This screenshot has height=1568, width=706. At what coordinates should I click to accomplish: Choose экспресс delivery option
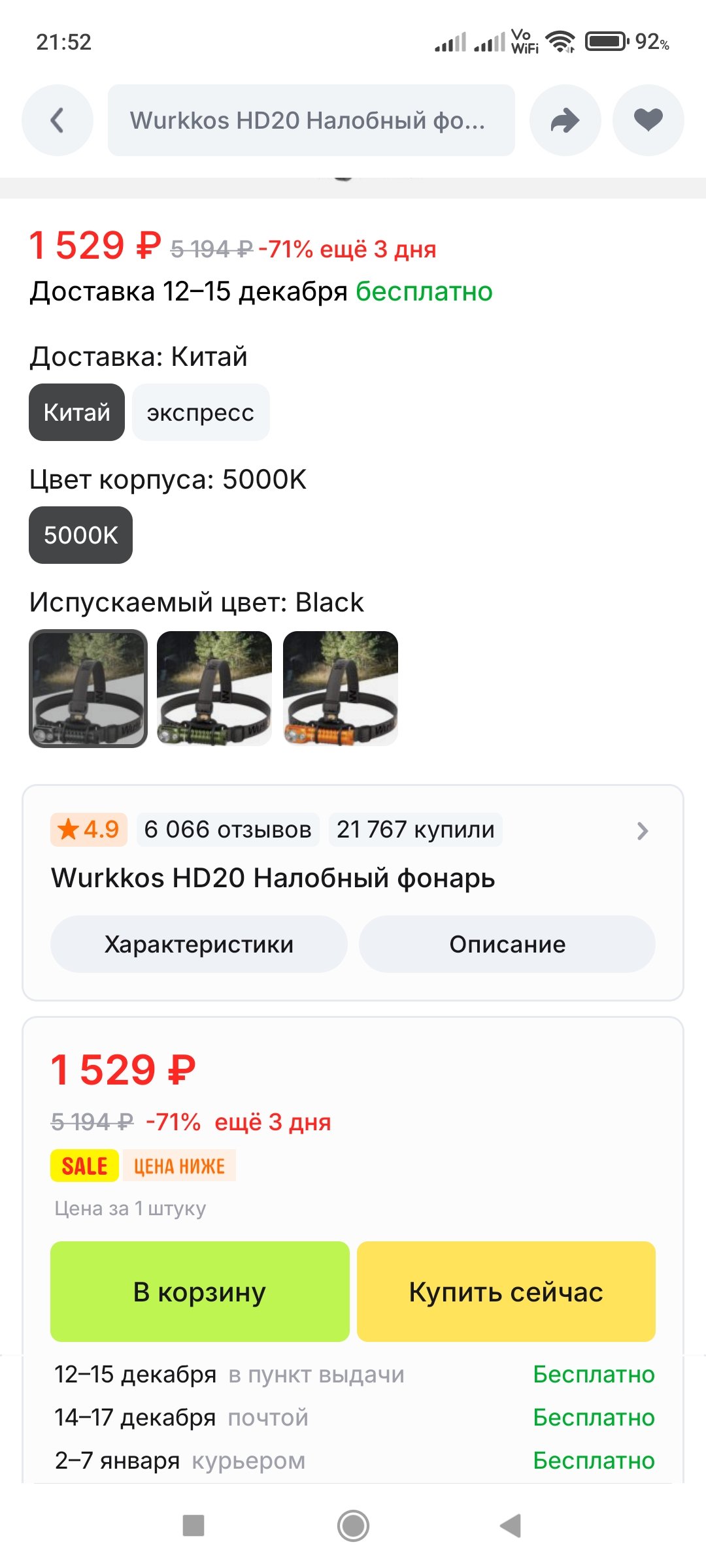201,412
